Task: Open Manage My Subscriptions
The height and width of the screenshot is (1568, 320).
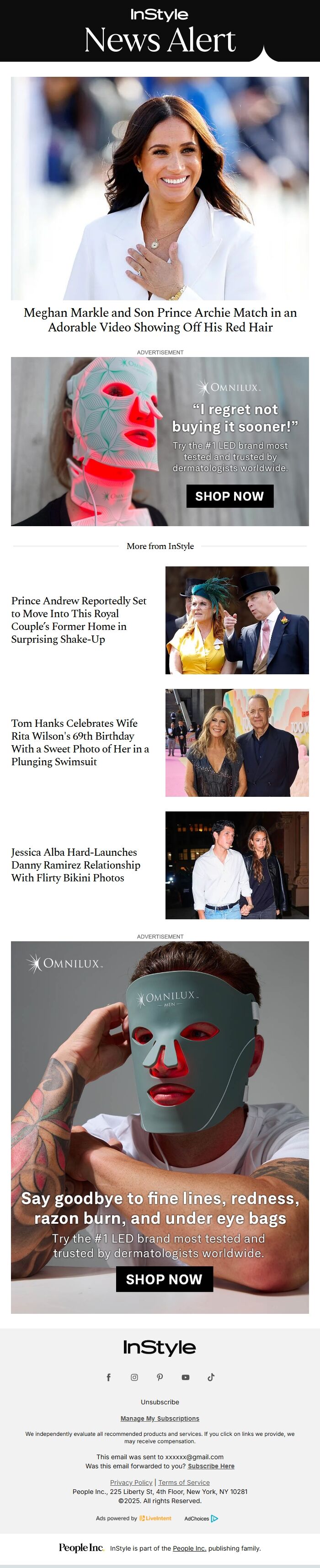Action: [160, 1418]
